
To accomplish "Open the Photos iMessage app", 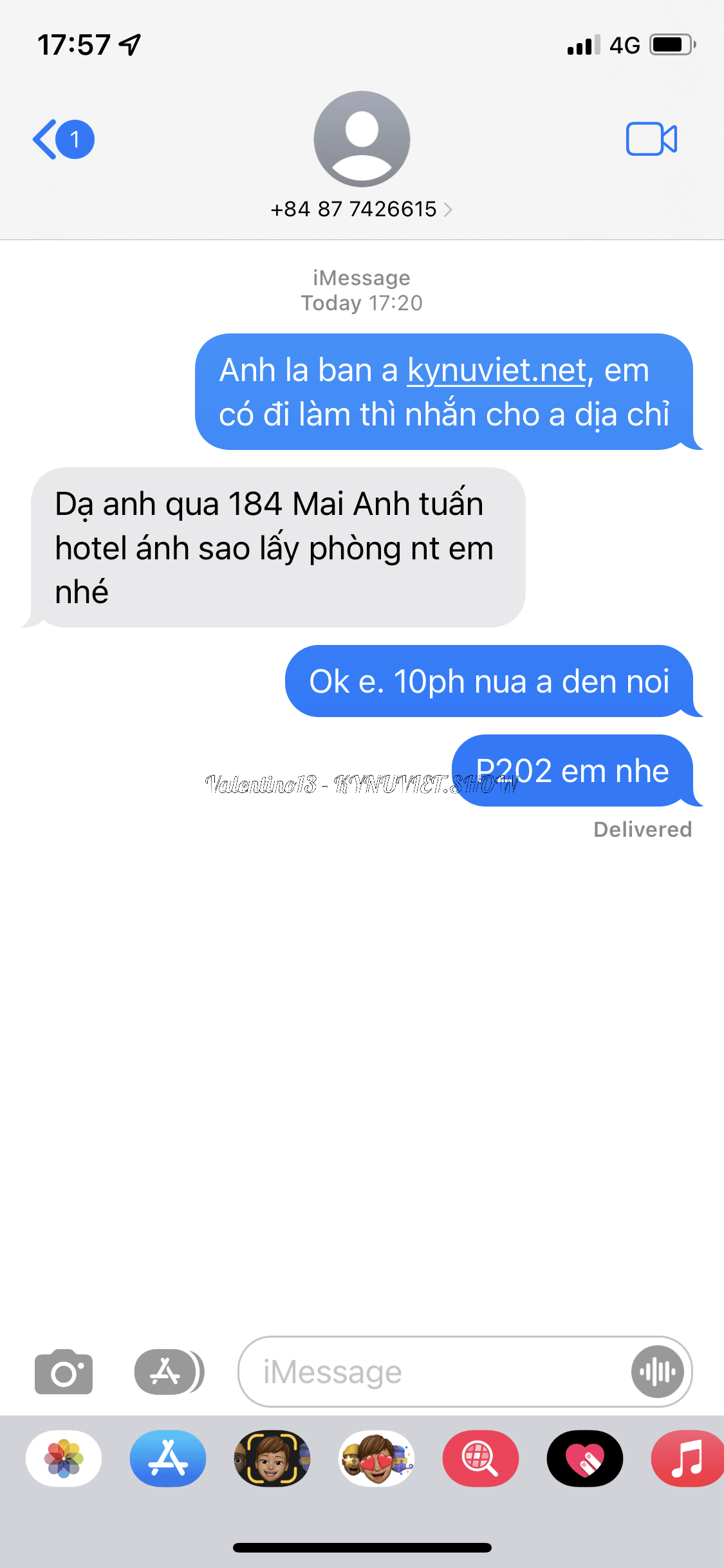I will coord(64,1459).
